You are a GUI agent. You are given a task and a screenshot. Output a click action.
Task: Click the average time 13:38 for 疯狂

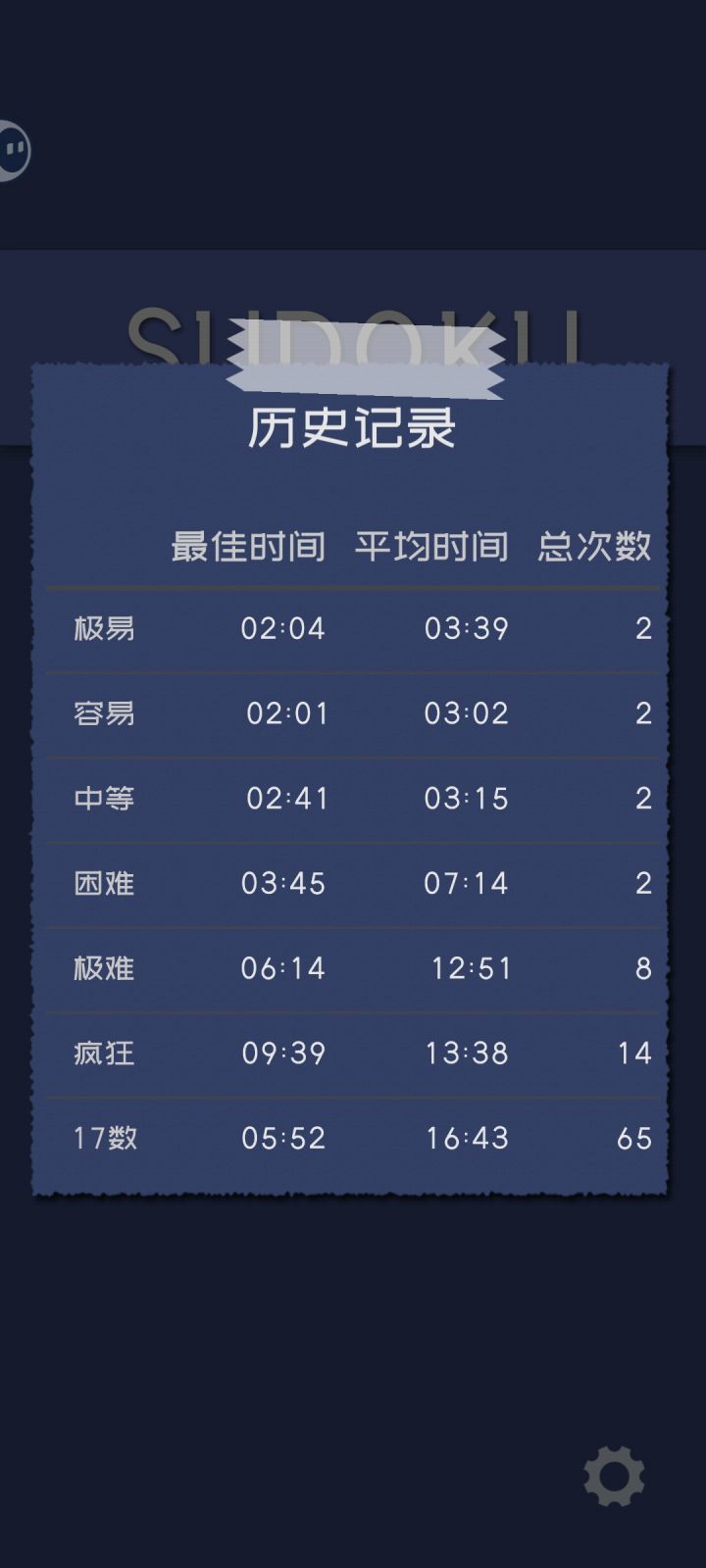pos(468,1053)
